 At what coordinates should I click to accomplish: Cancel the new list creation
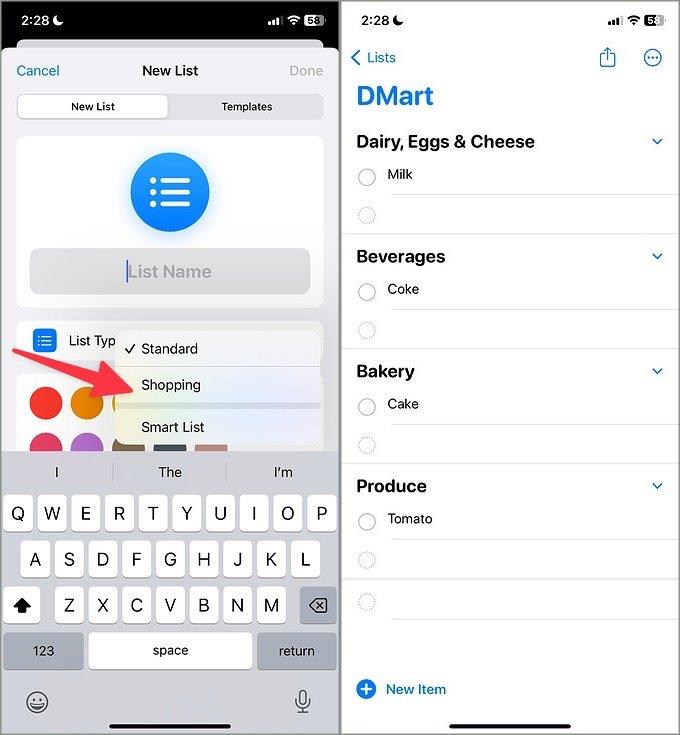(x=38, y=70)
